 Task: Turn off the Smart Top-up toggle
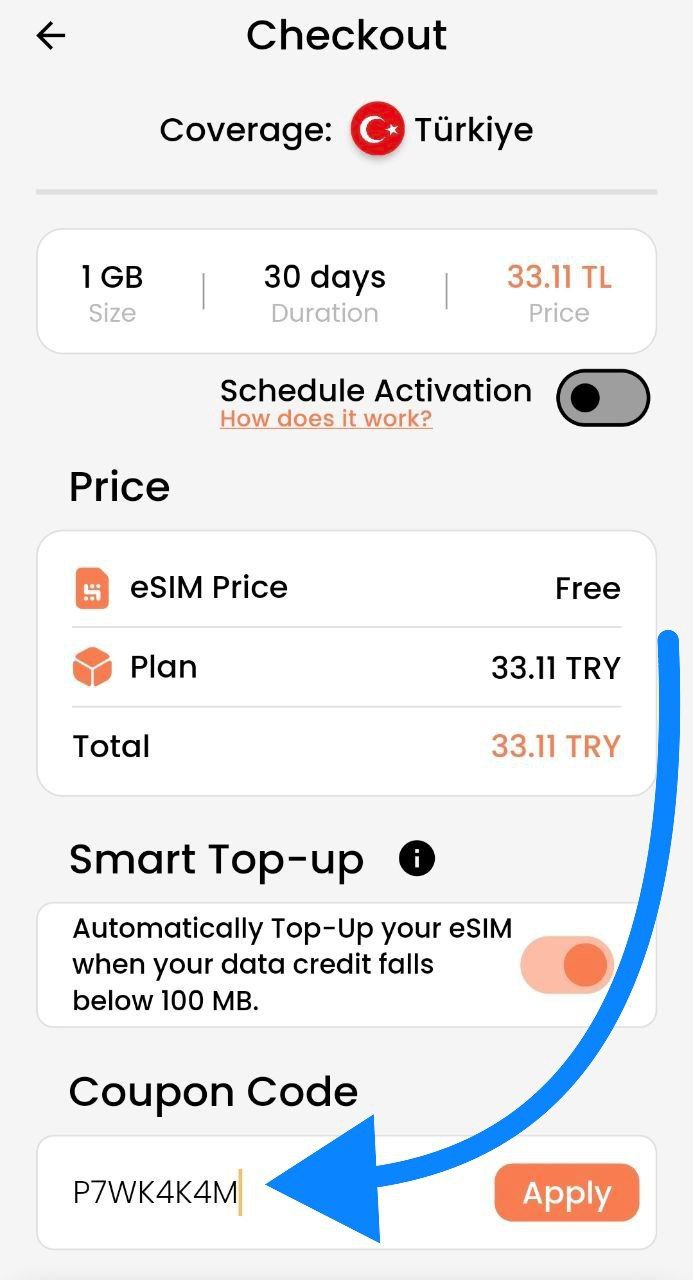coord(567,965)
